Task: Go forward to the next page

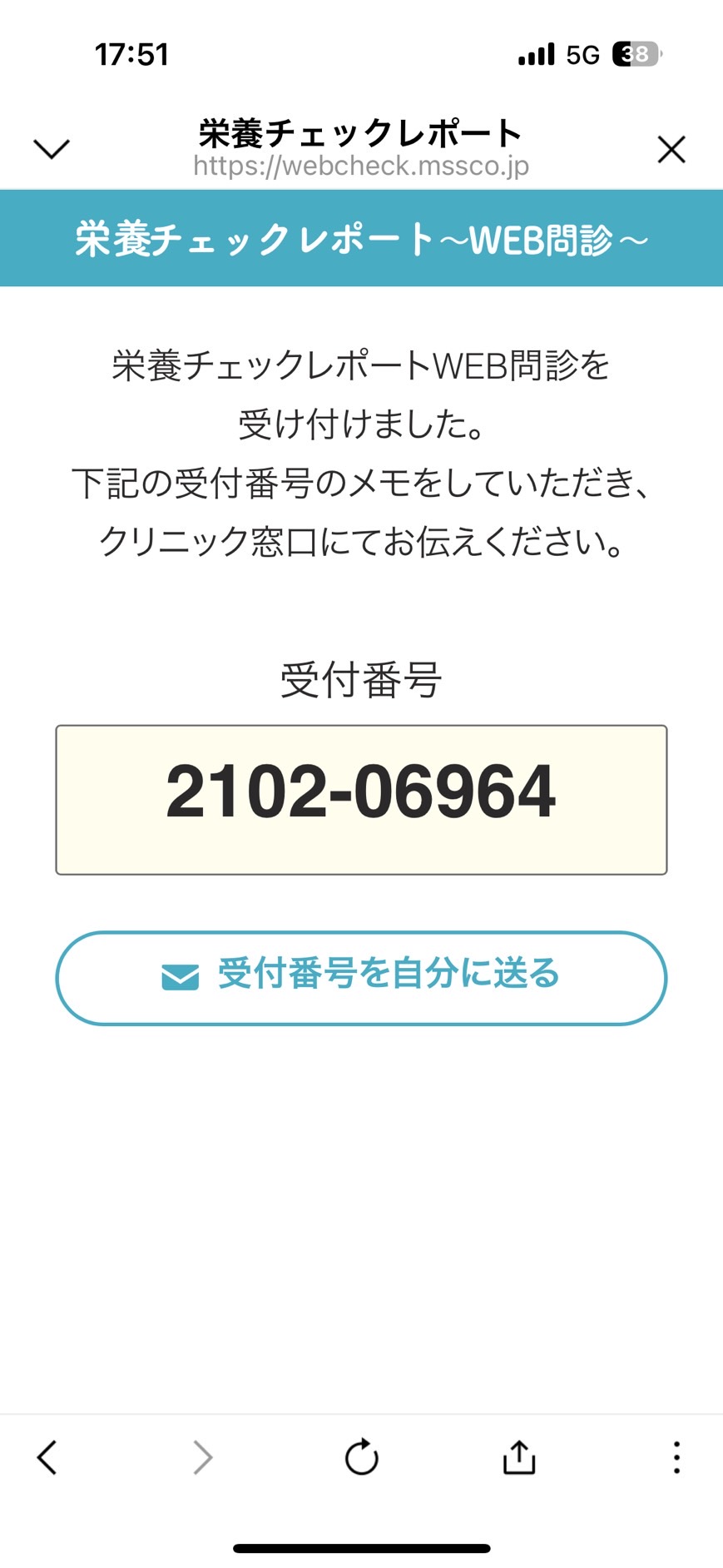Action: click(x=202, y=1457)
